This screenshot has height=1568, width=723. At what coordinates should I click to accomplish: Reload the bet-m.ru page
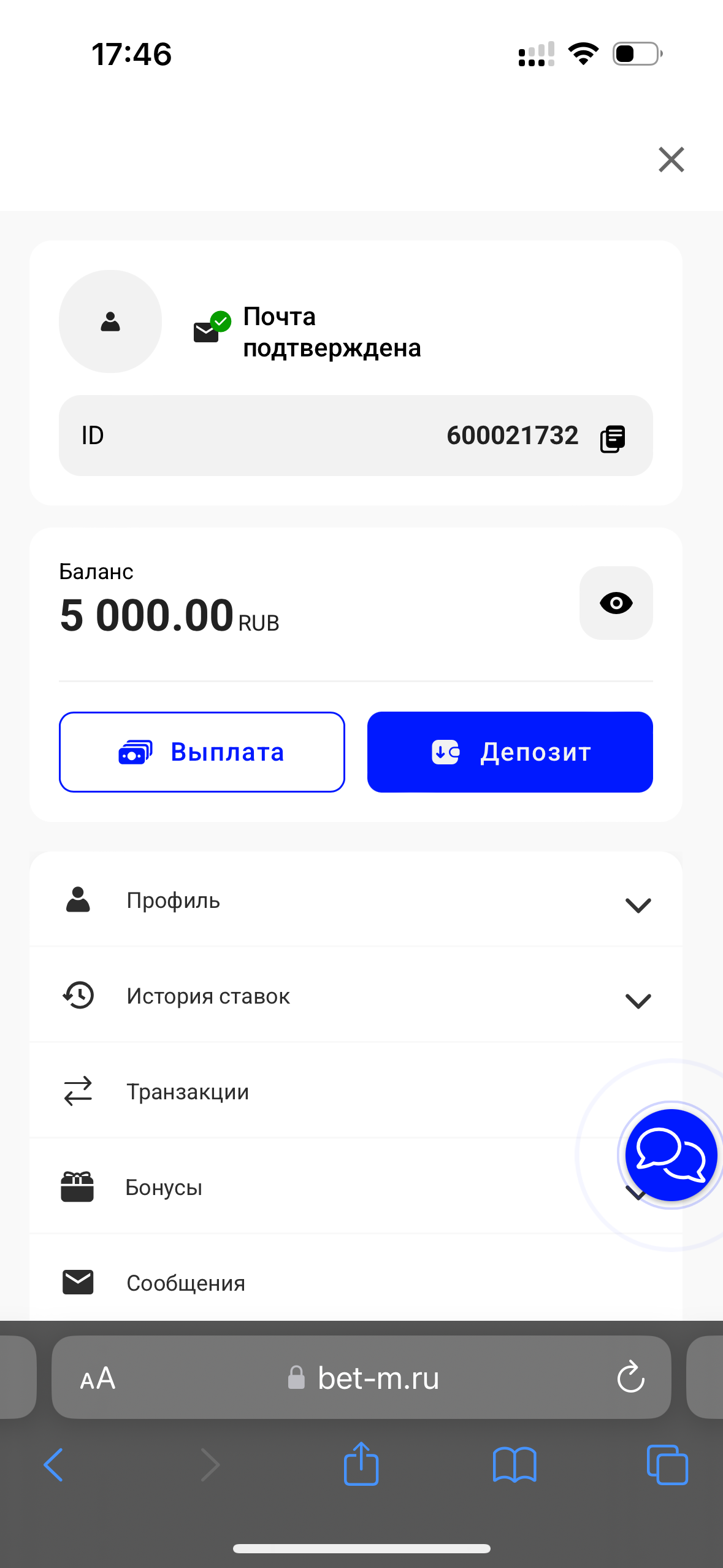pyautogui.click(x=630, y=1378)
